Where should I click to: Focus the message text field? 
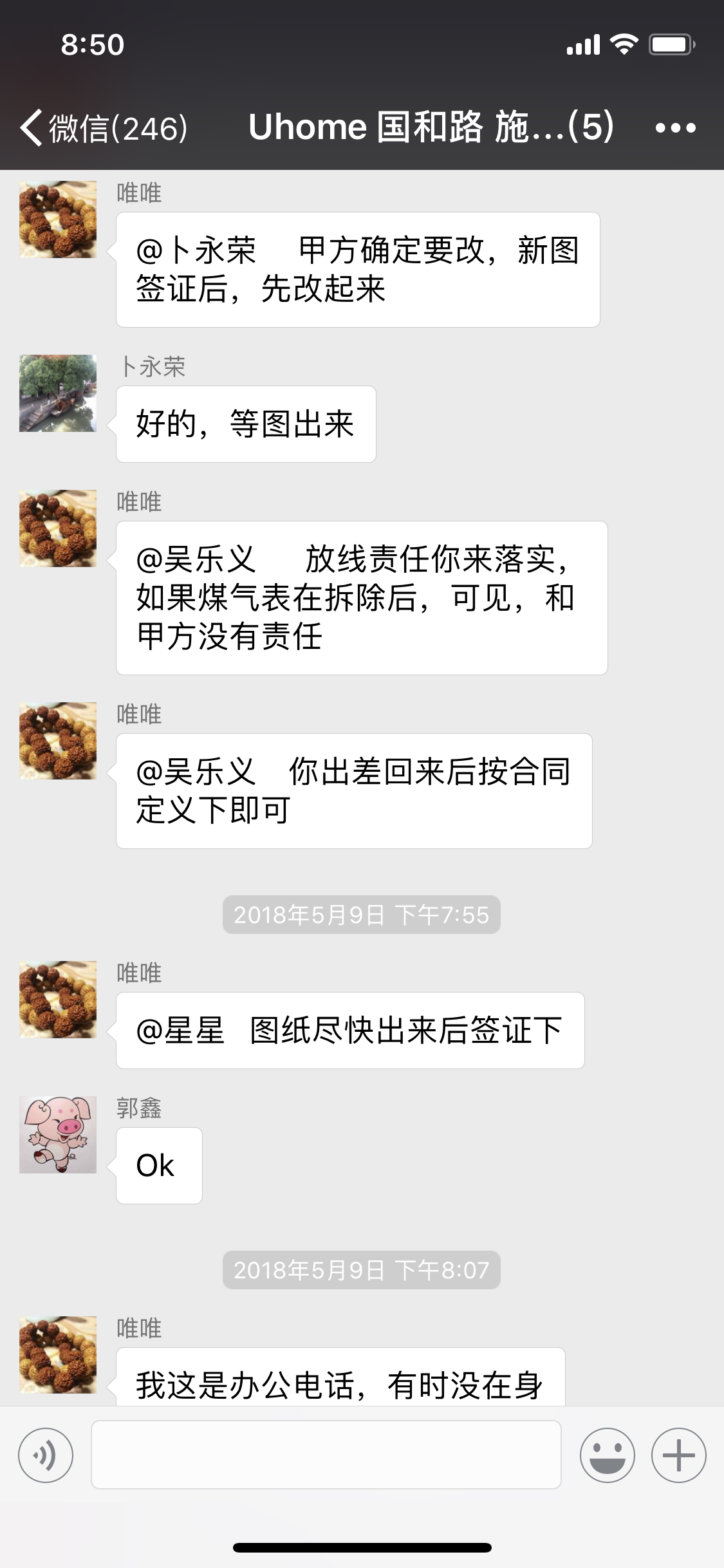pos(326,1455)
